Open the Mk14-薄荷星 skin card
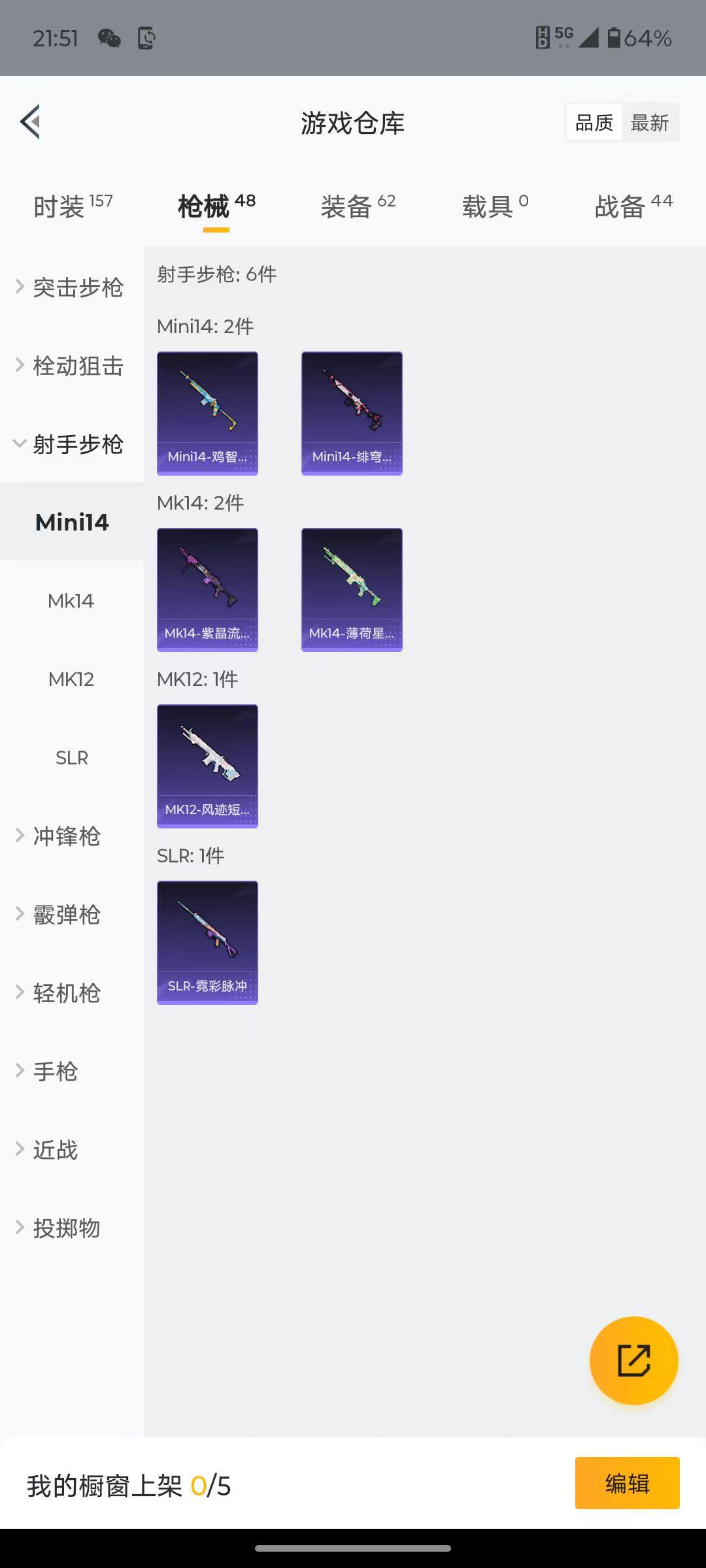Viewport: 706px width, 1568px height. click(x=352, y=589)
